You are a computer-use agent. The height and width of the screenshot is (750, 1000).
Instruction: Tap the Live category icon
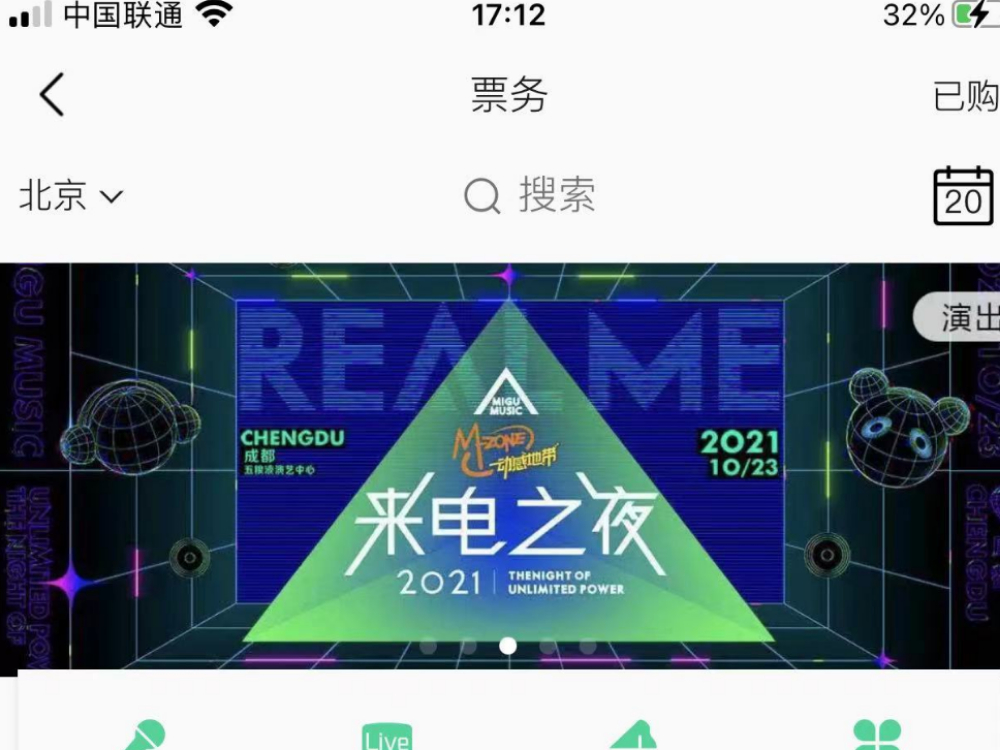(386, 738)
